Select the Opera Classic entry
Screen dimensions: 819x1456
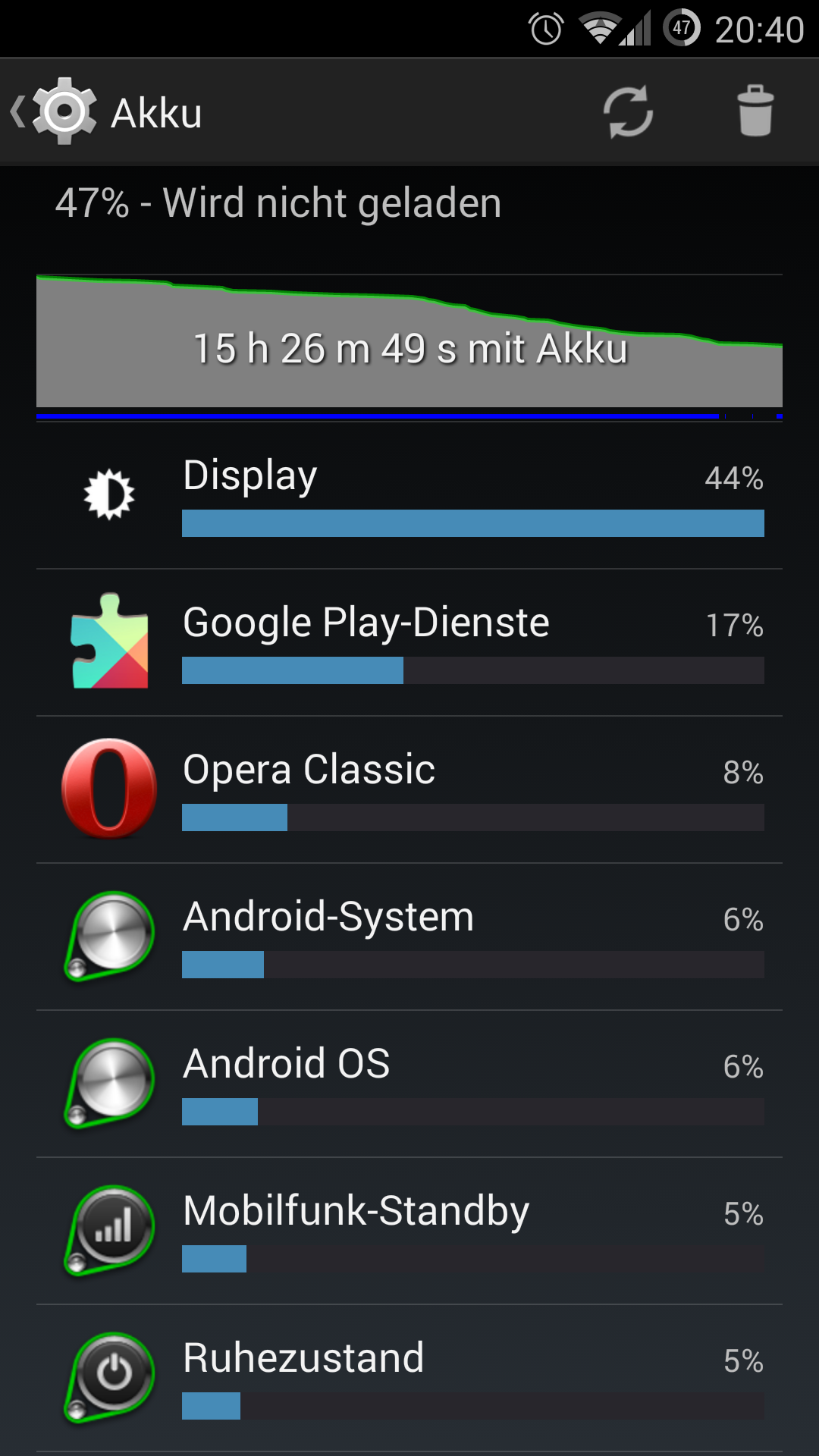tap(409, 789)
